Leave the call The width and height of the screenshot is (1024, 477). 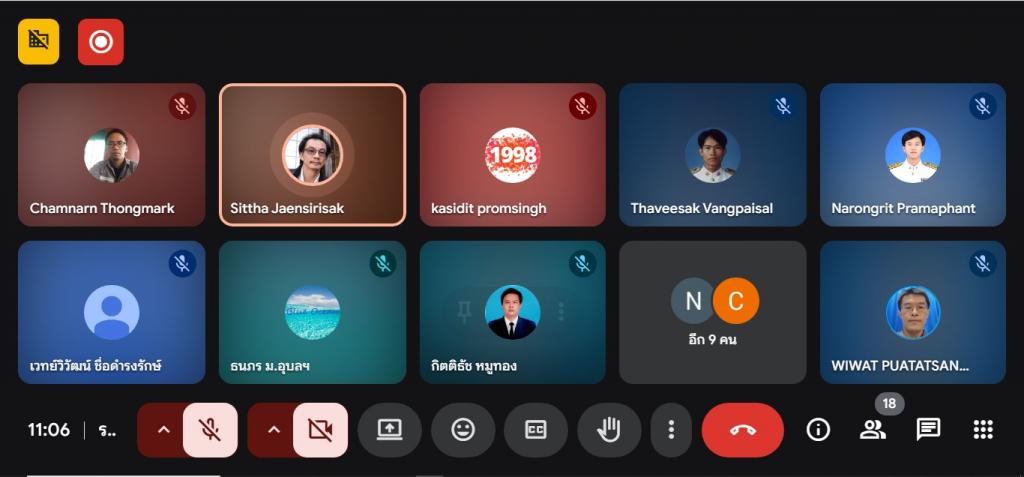(742, 430)
